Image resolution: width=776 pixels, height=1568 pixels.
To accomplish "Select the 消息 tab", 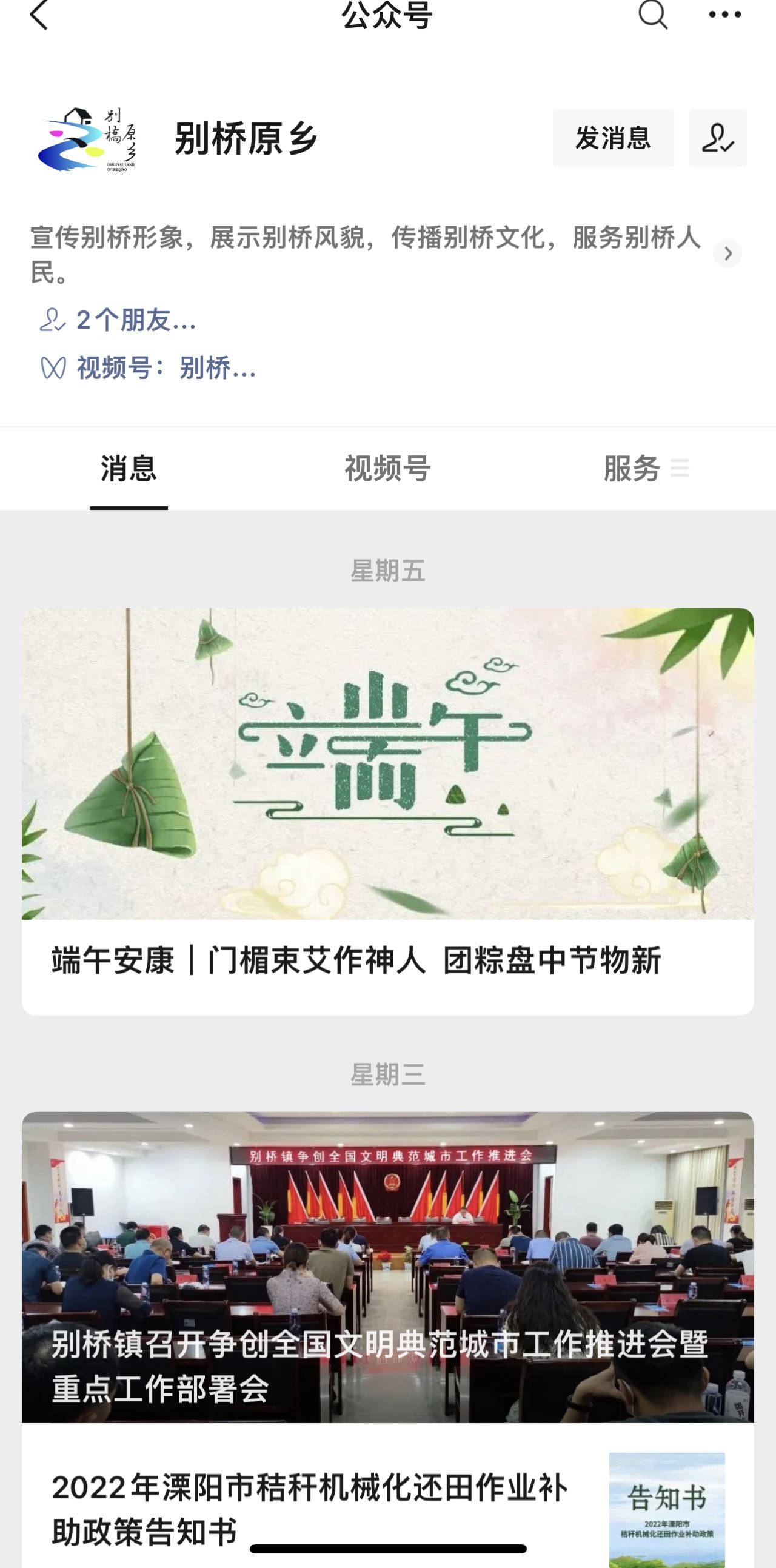I will [x=129, y=469].
